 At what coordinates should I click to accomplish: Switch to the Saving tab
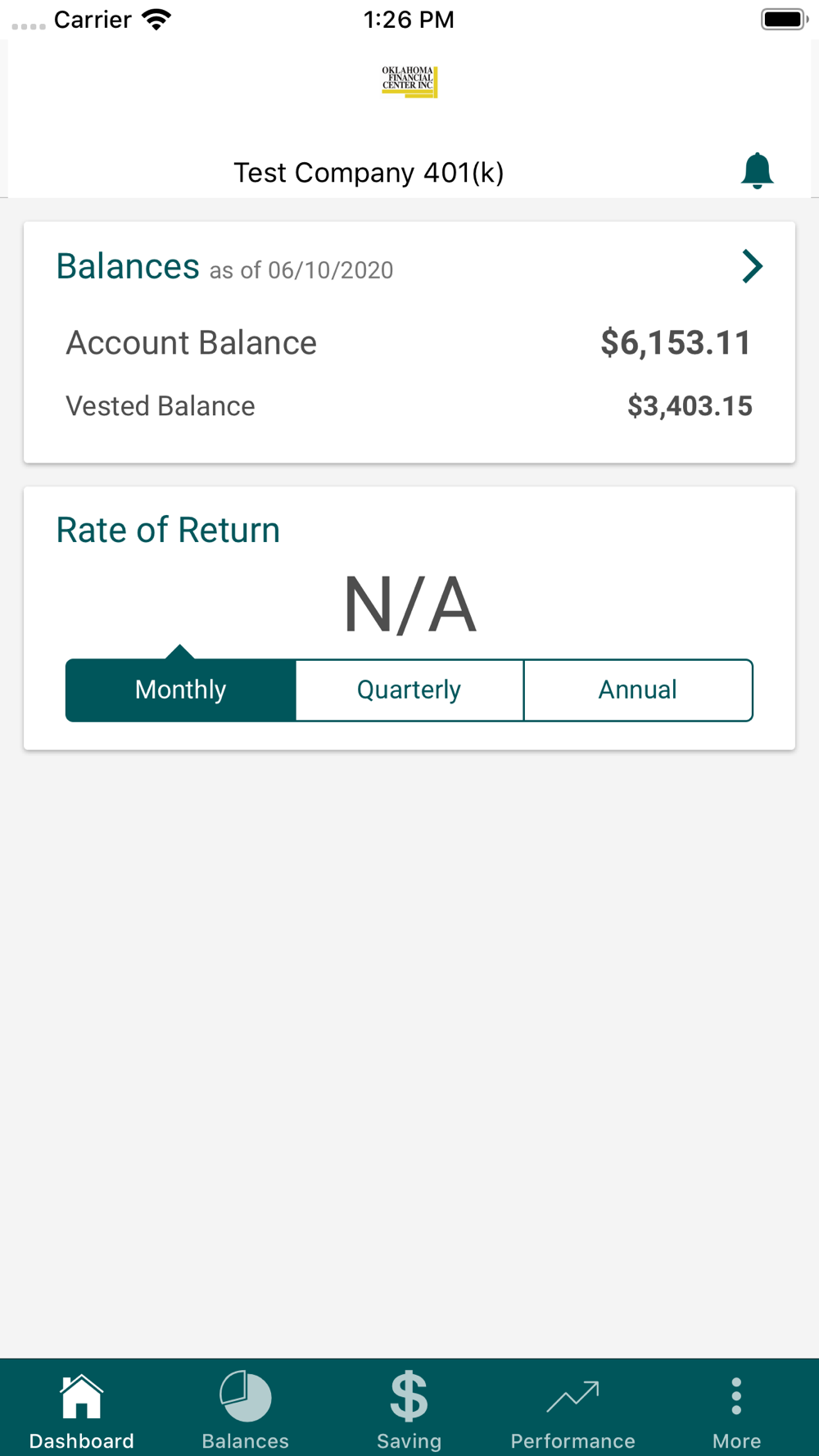[x=409, y=1410]
